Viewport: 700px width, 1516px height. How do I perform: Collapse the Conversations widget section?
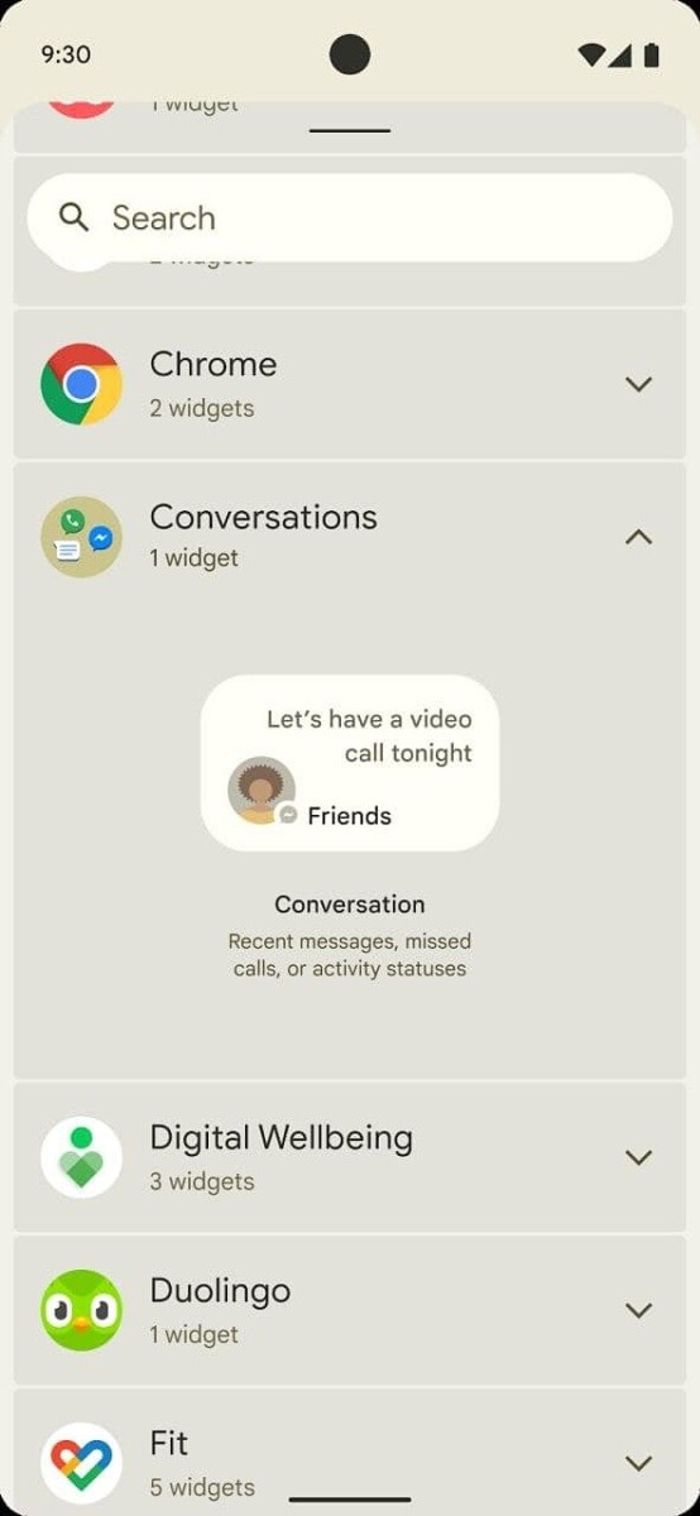(x=638, y=537)
